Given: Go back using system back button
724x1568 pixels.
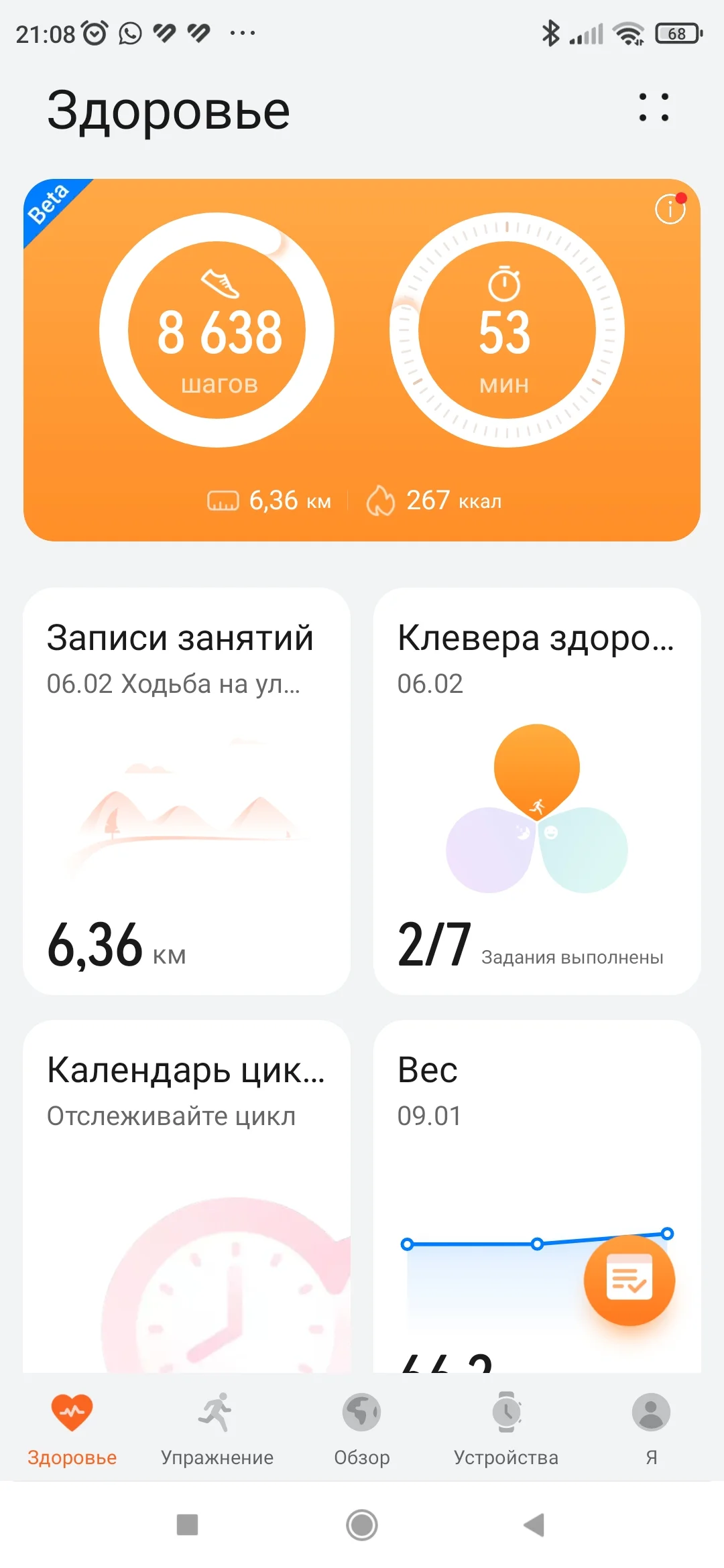Looking at the screenshot, I should 534,1524.
